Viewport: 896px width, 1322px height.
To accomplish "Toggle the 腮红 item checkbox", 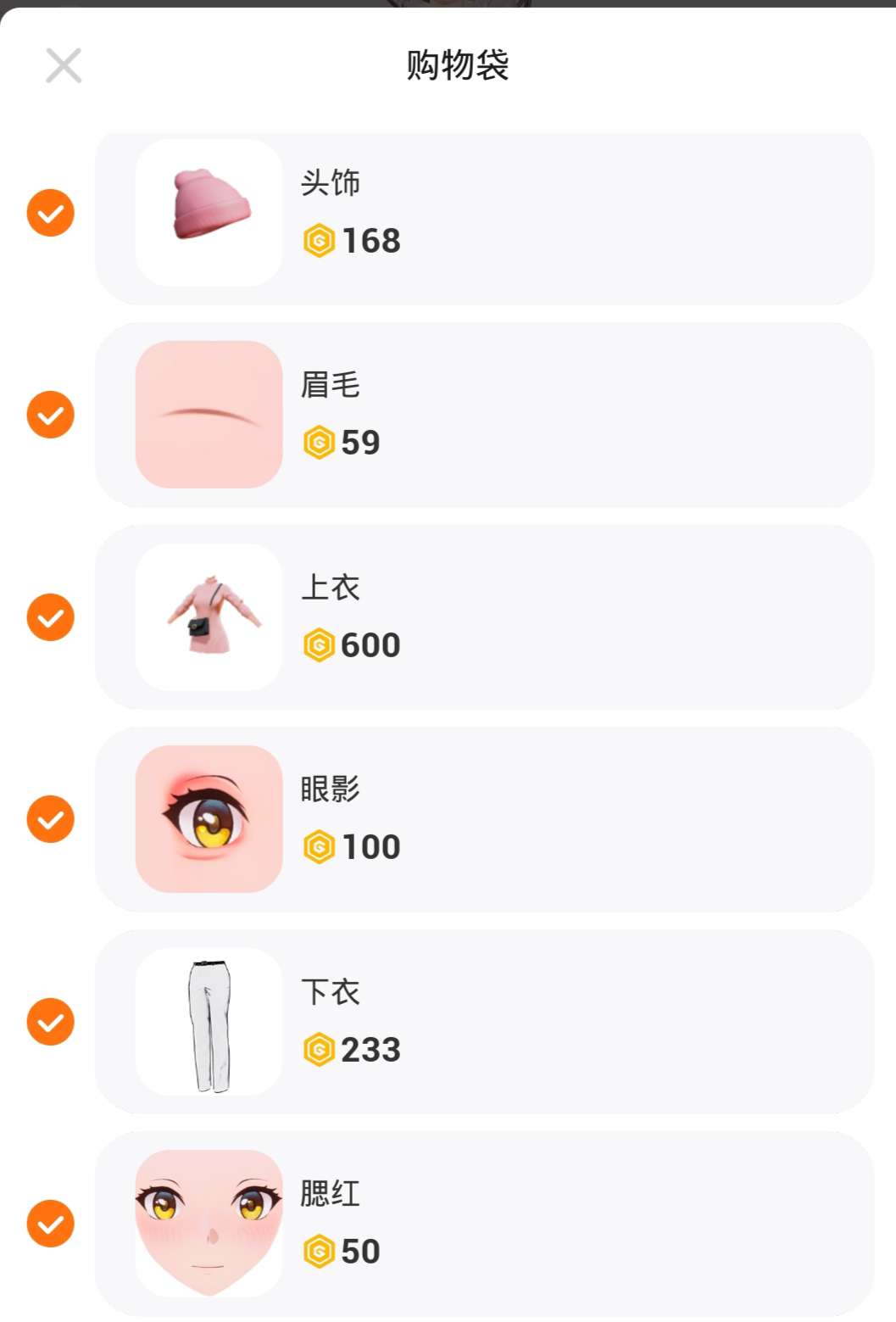I will (51, 1224).
